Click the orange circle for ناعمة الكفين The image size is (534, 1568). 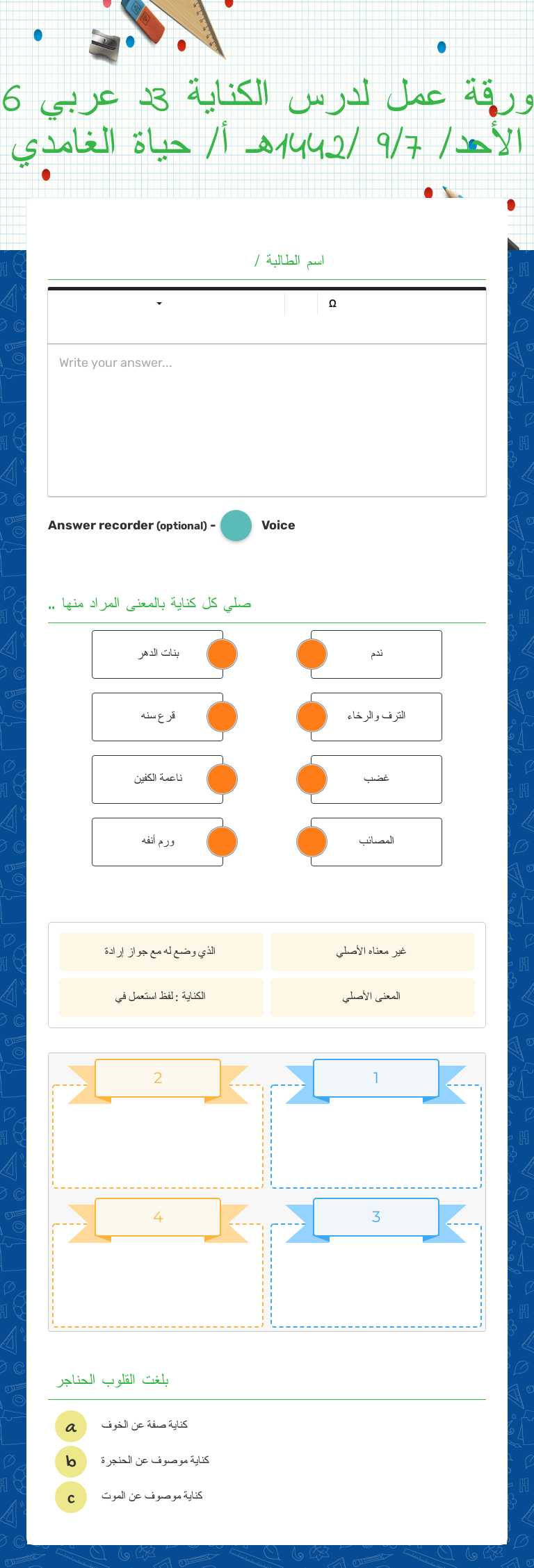[221, 779]
